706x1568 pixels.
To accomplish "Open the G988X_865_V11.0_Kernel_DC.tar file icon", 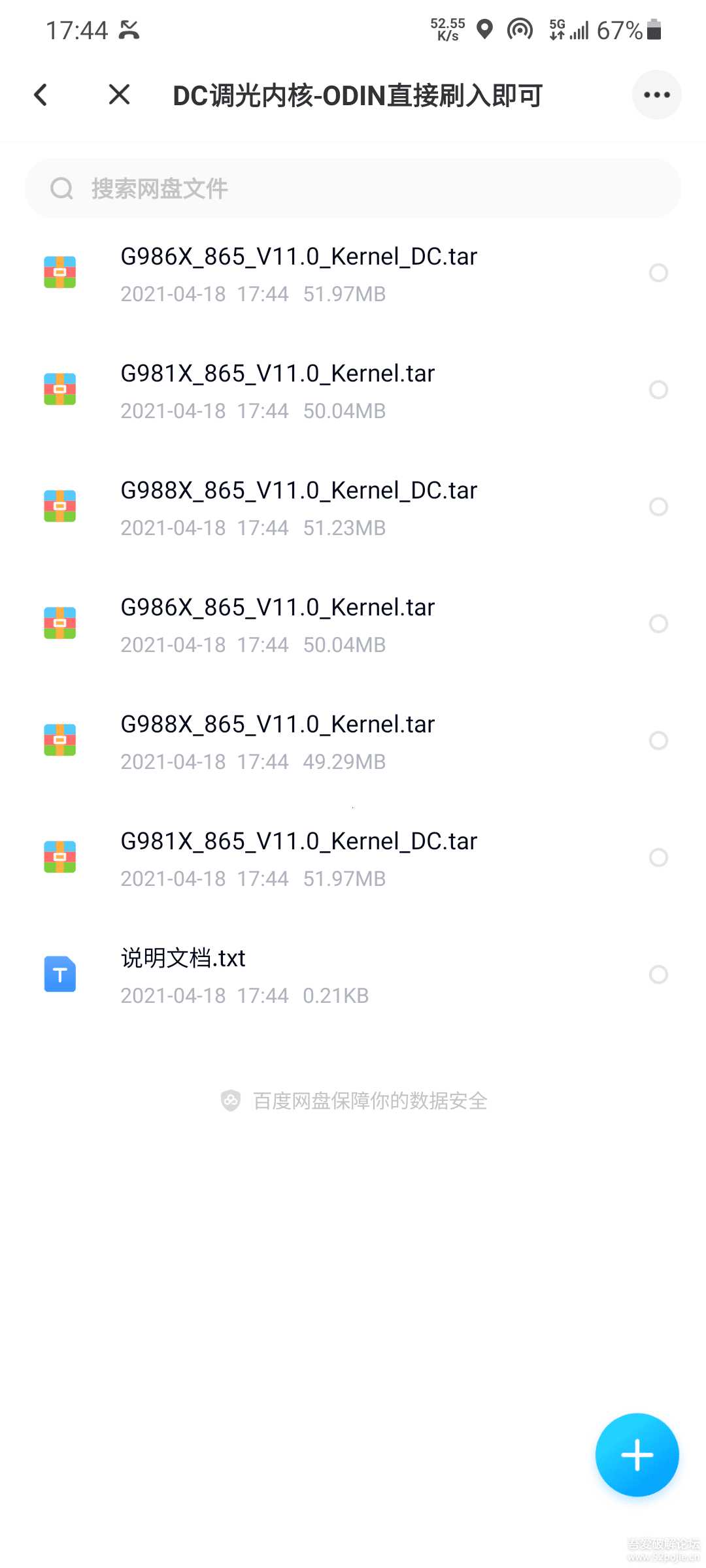I will click(x=59, y=506).
